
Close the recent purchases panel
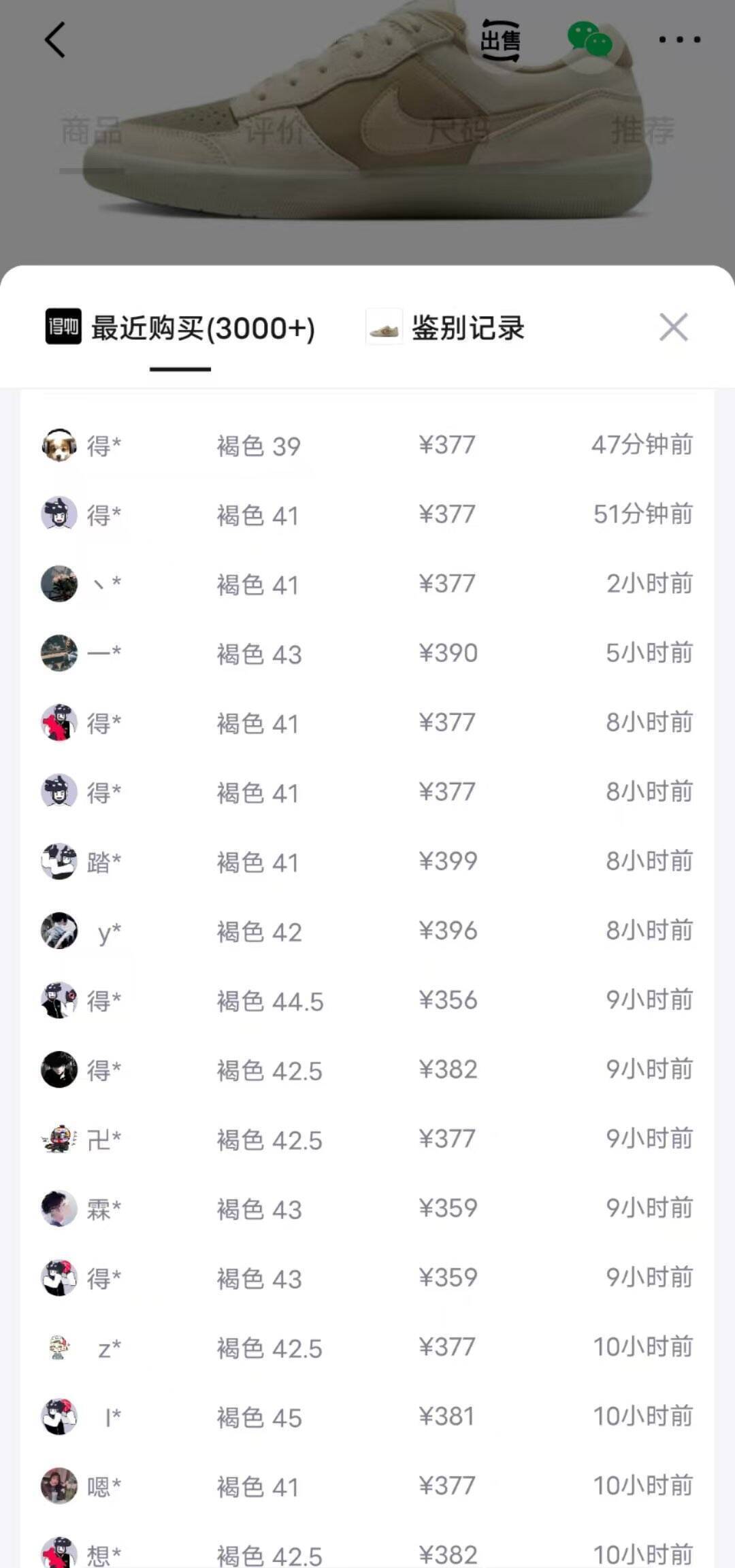click(x=674, y=327)
